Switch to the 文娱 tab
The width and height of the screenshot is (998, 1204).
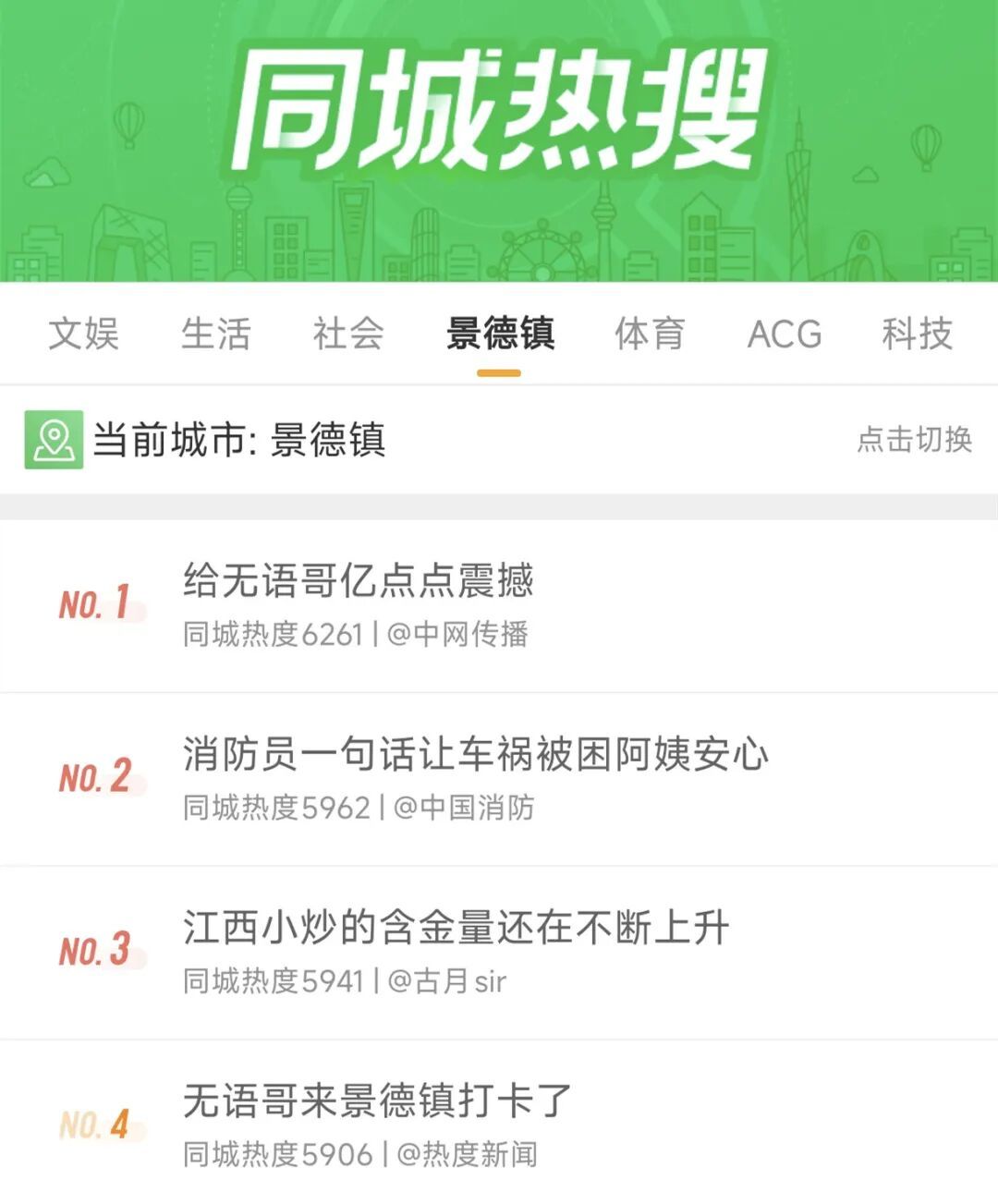(x=83, y=334)
